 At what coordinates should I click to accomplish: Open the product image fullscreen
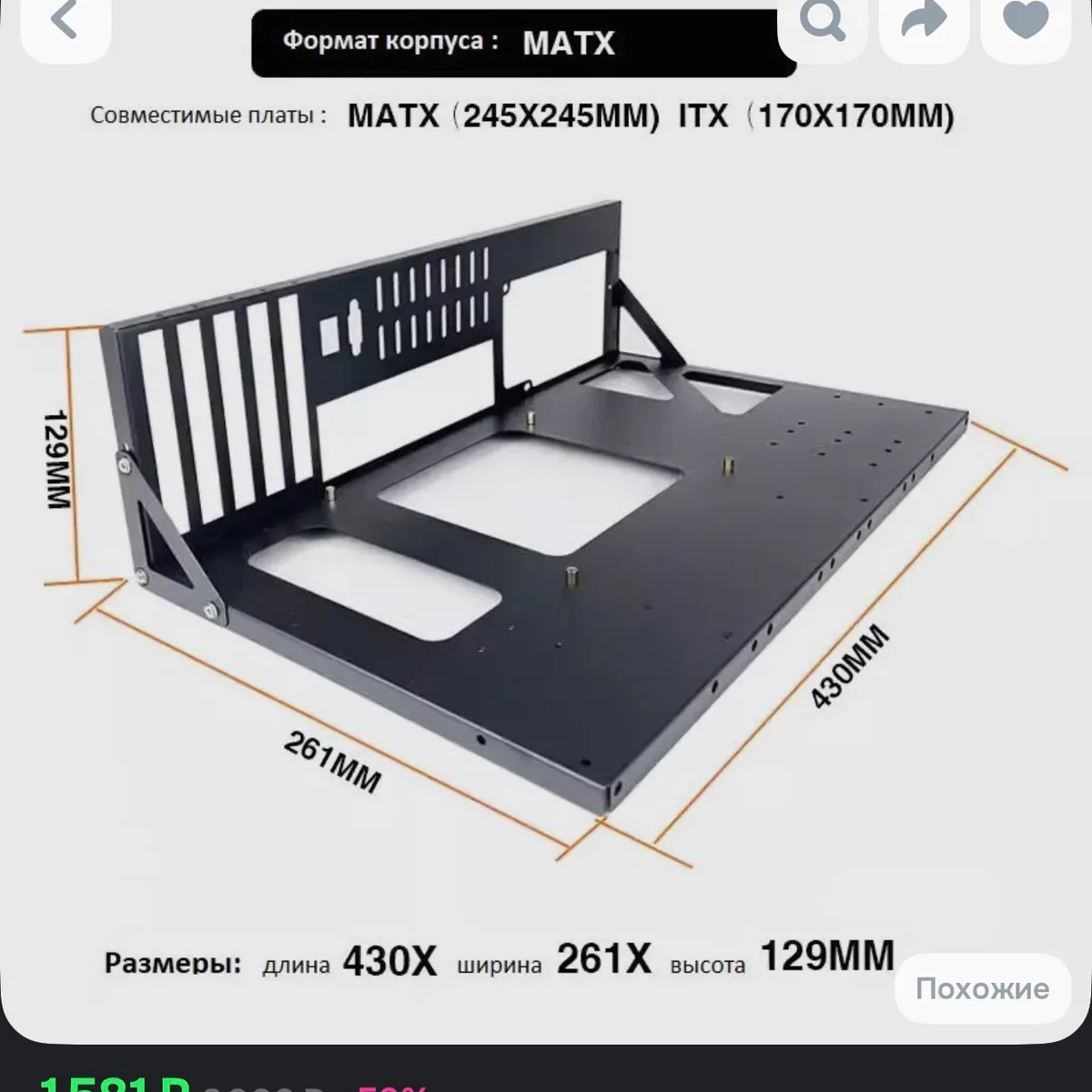coord(546,546)
